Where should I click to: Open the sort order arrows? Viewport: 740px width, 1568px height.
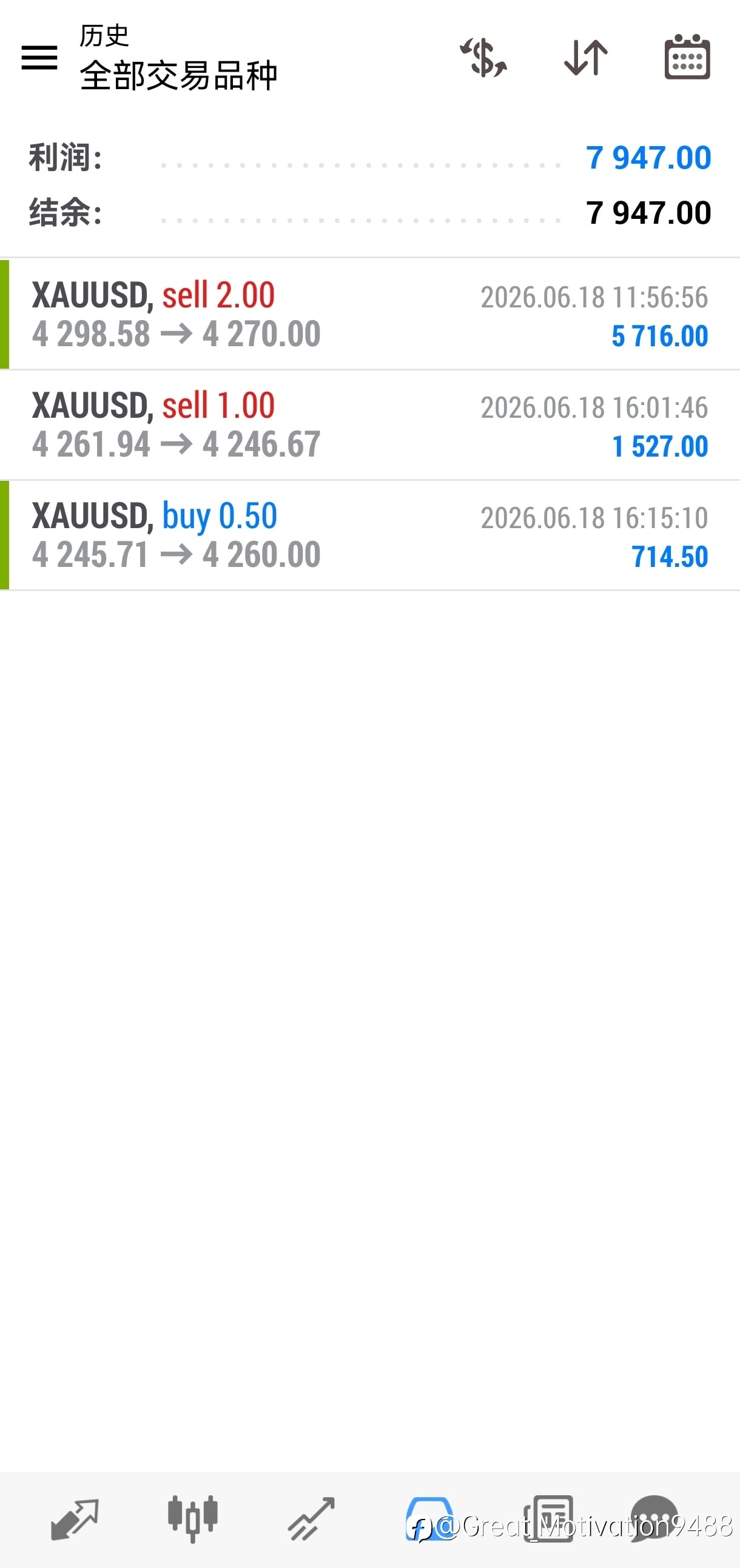585,58
